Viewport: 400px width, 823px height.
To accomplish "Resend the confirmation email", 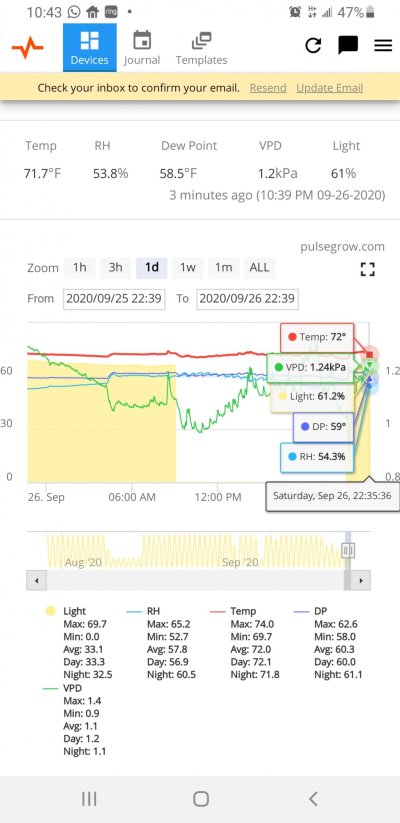I will pyautogui.click(x=268, y=88).
